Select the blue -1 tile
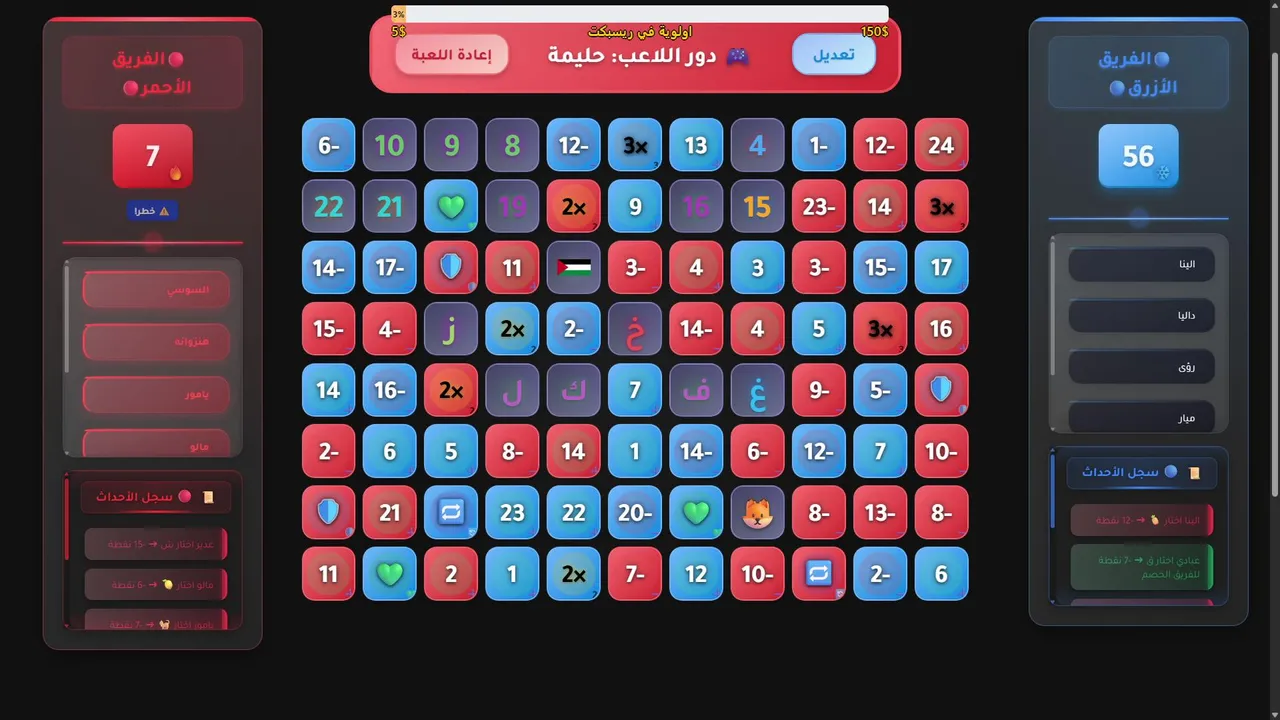 [x=818, y=145]
